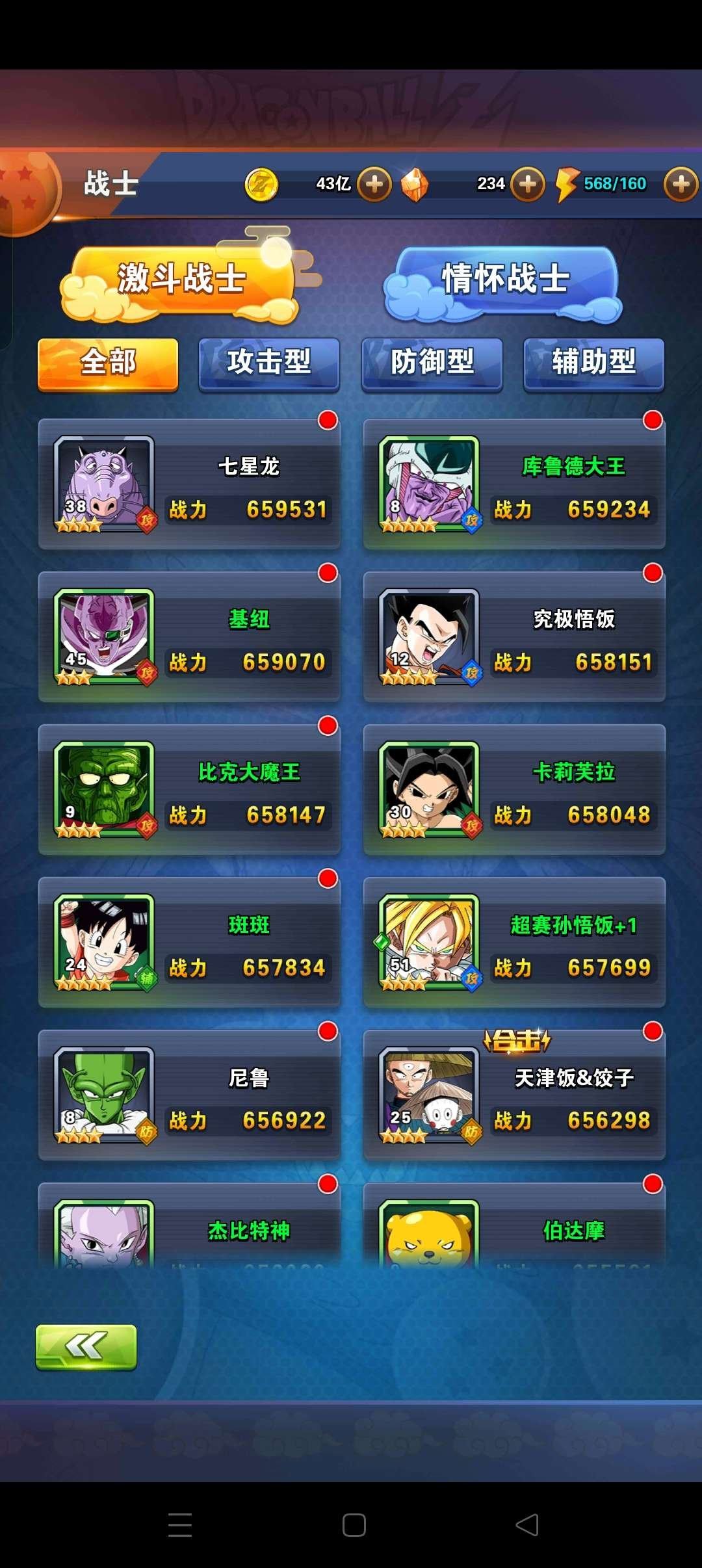The image size is (702, 1568).
Task: Switch to the 情怀战士 tab
Action: tap(506, 281)
